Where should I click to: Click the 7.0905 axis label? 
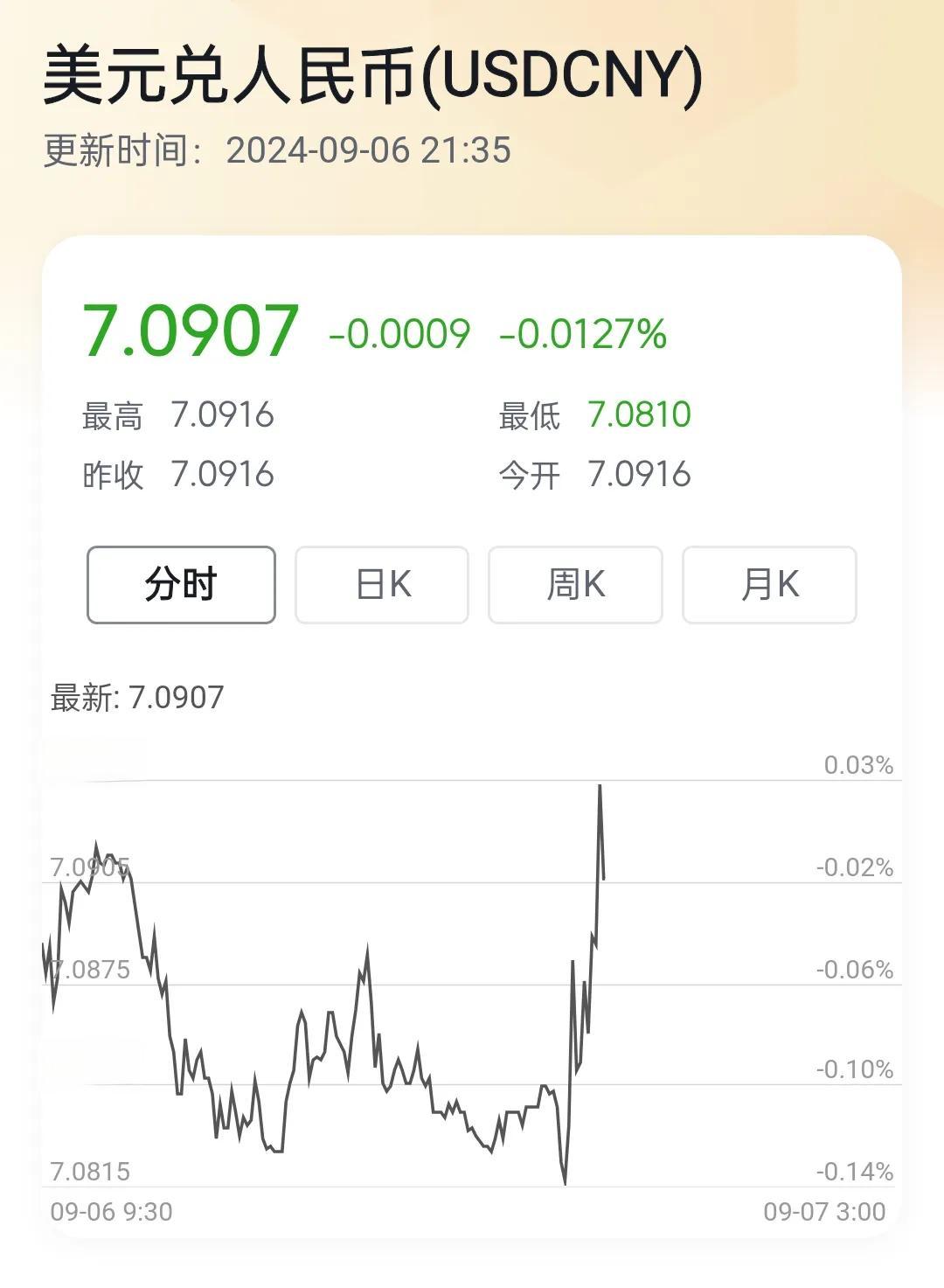90,867
